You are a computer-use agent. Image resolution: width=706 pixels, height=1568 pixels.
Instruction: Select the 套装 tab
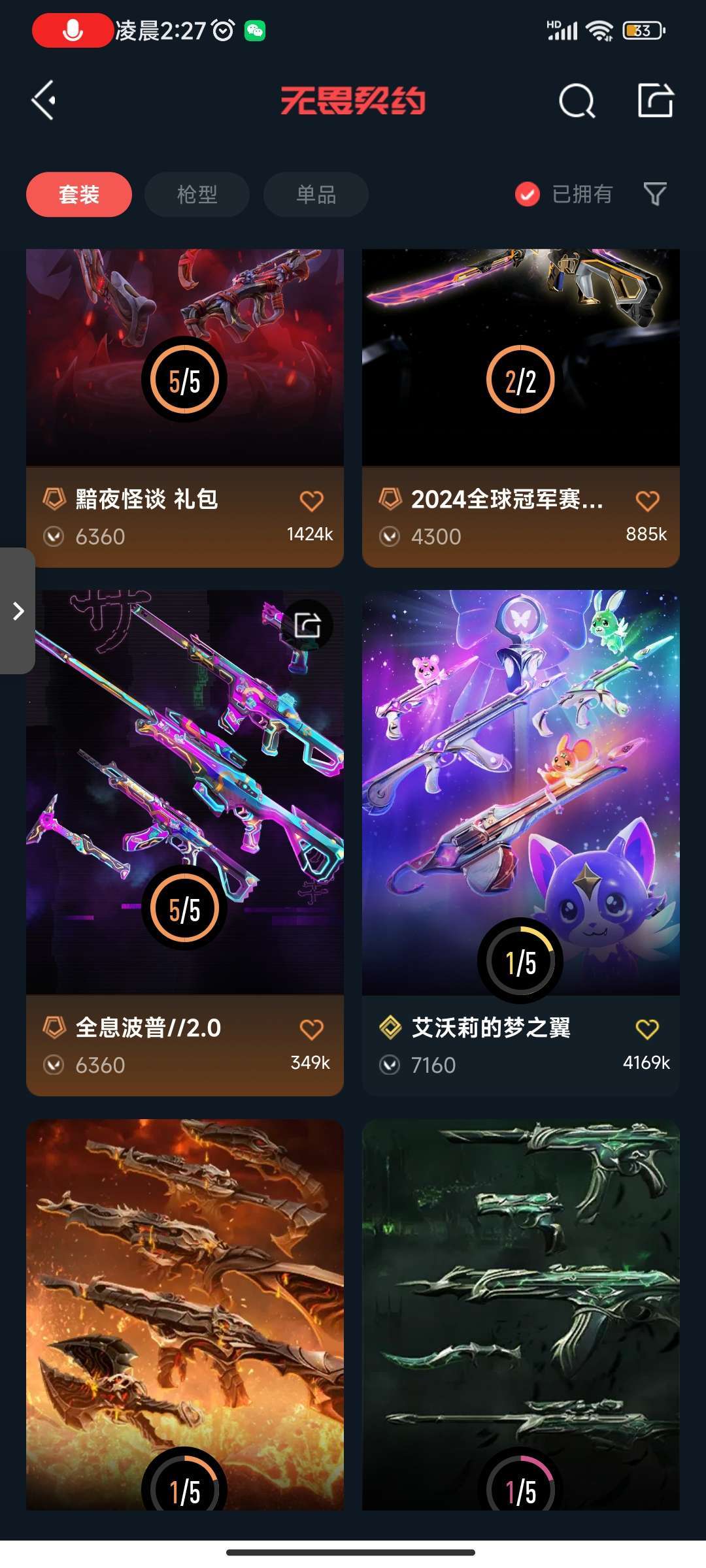(x=79, y=194)
